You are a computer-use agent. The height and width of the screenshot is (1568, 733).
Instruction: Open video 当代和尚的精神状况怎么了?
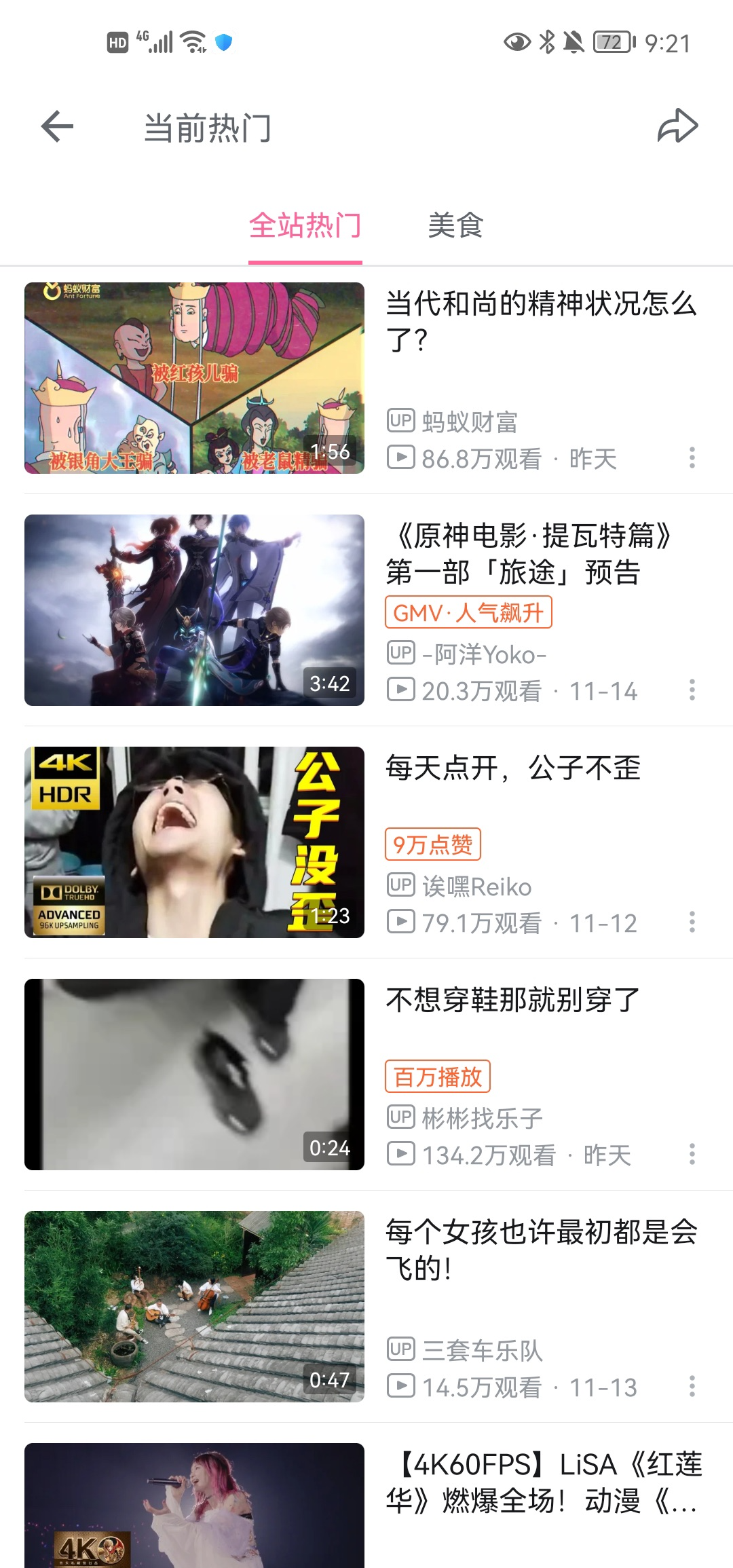pyautogui.click(x=194, y=378)
